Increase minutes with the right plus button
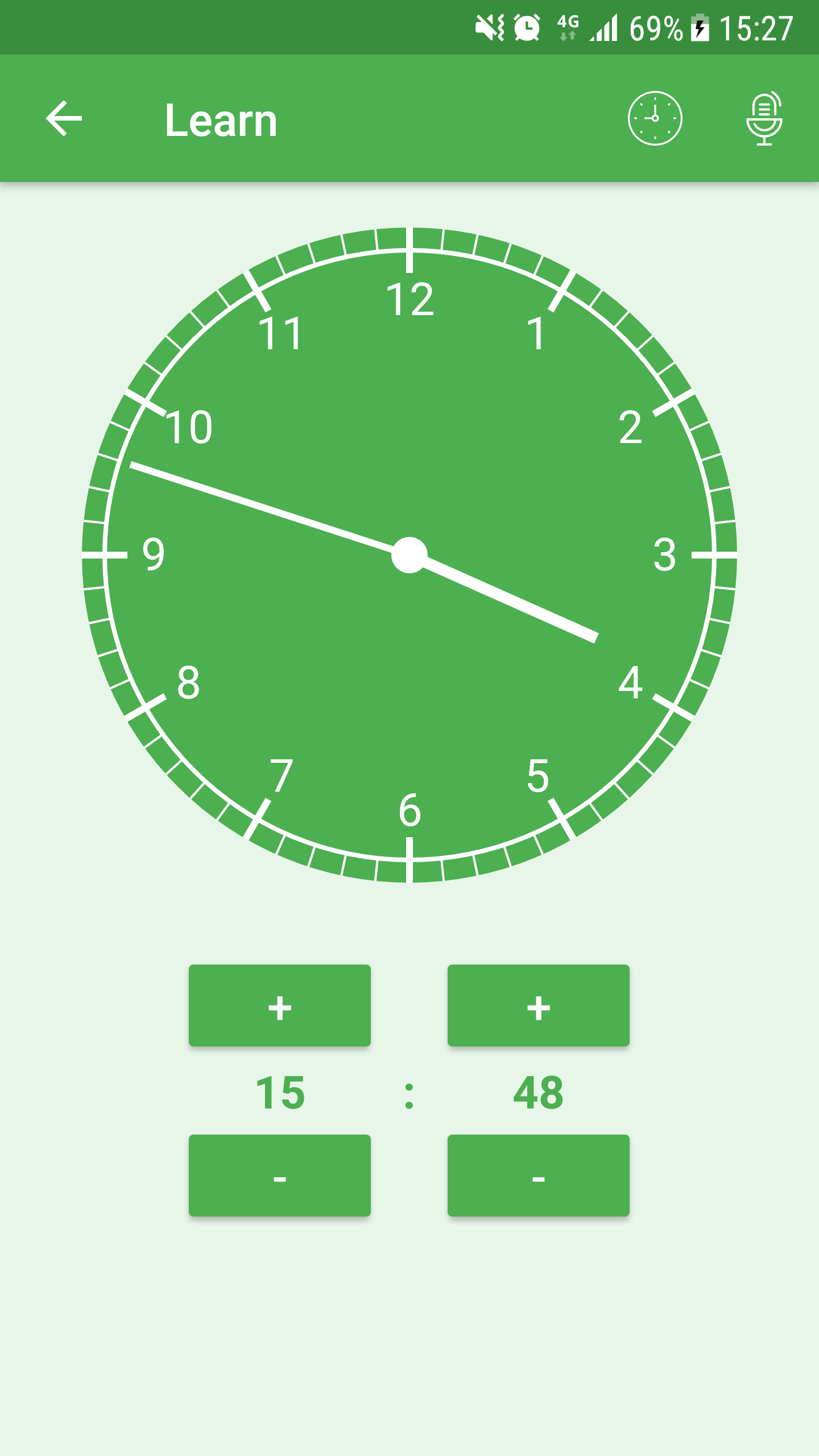Viewport: 819px width, 1456px height. (539, 1005)
